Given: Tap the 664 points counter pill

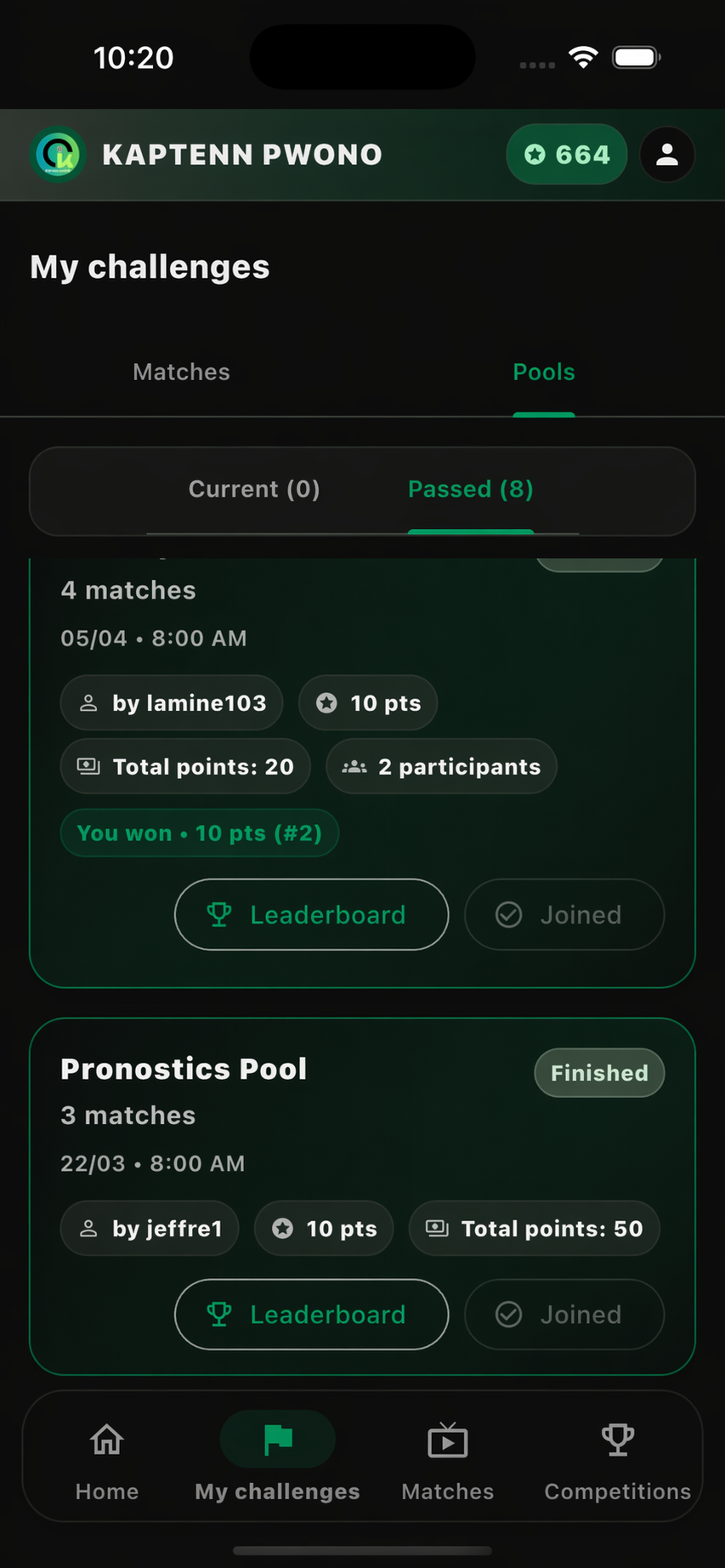Looking at the screenshot, I should [x=567, y=154].
